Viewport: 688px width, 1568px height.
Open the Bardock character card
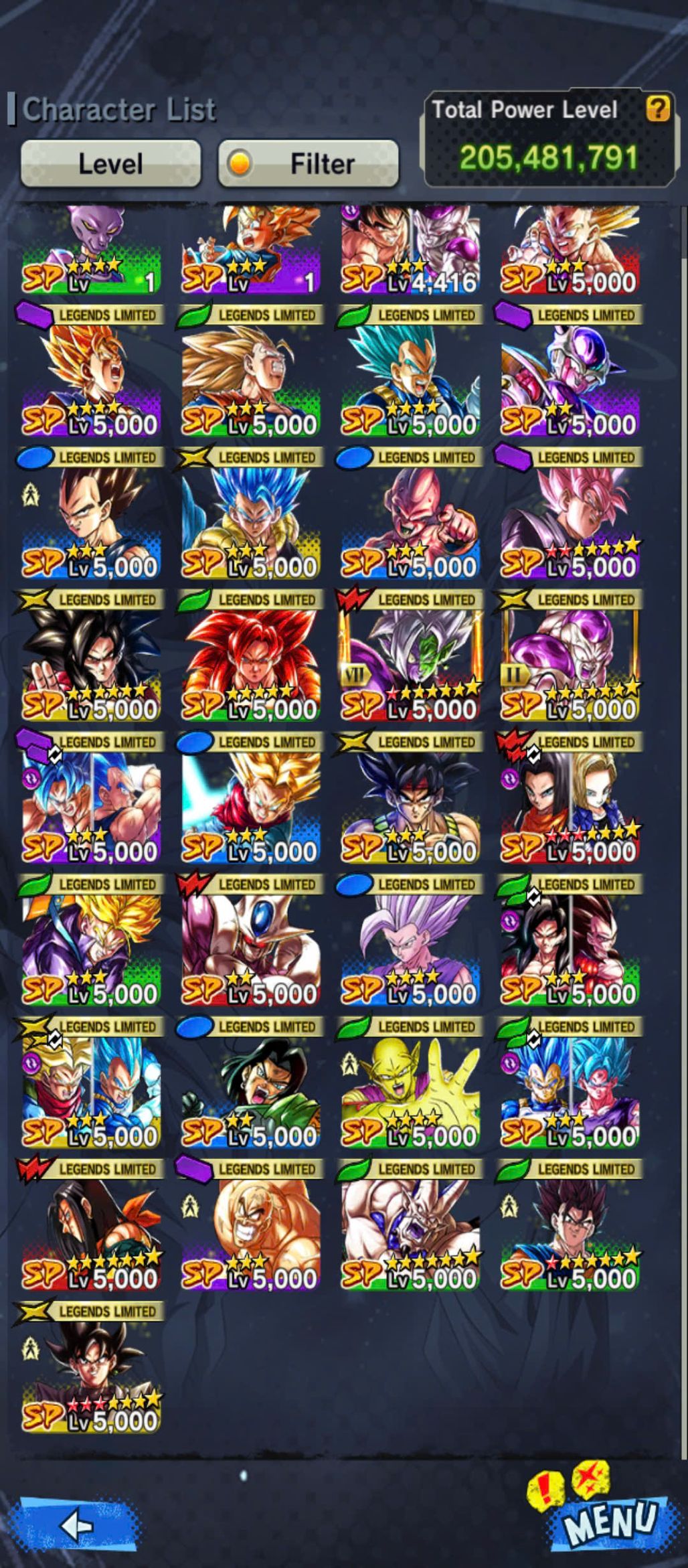[410, 805]
